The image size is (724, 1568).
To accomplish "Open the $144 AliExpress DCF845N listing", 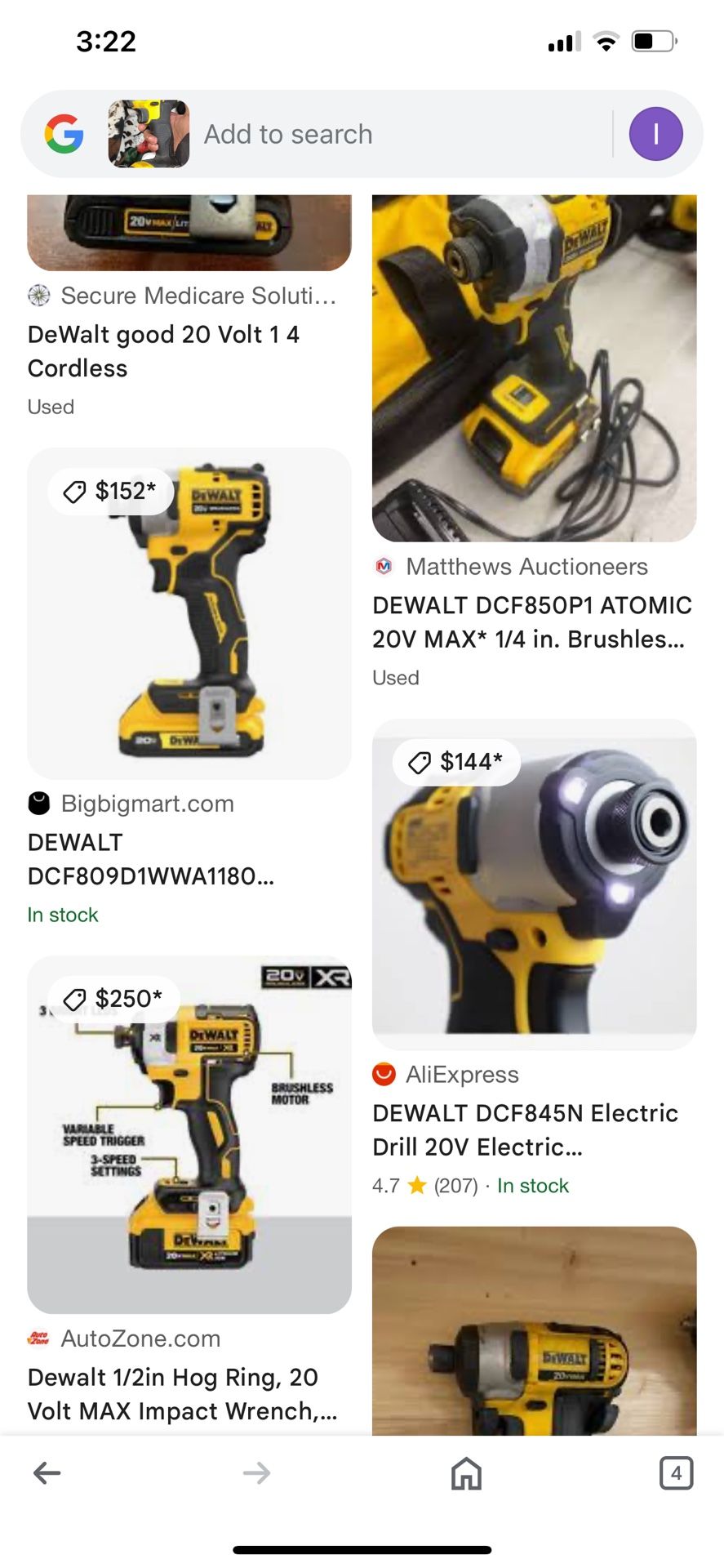I will point(534,884).
